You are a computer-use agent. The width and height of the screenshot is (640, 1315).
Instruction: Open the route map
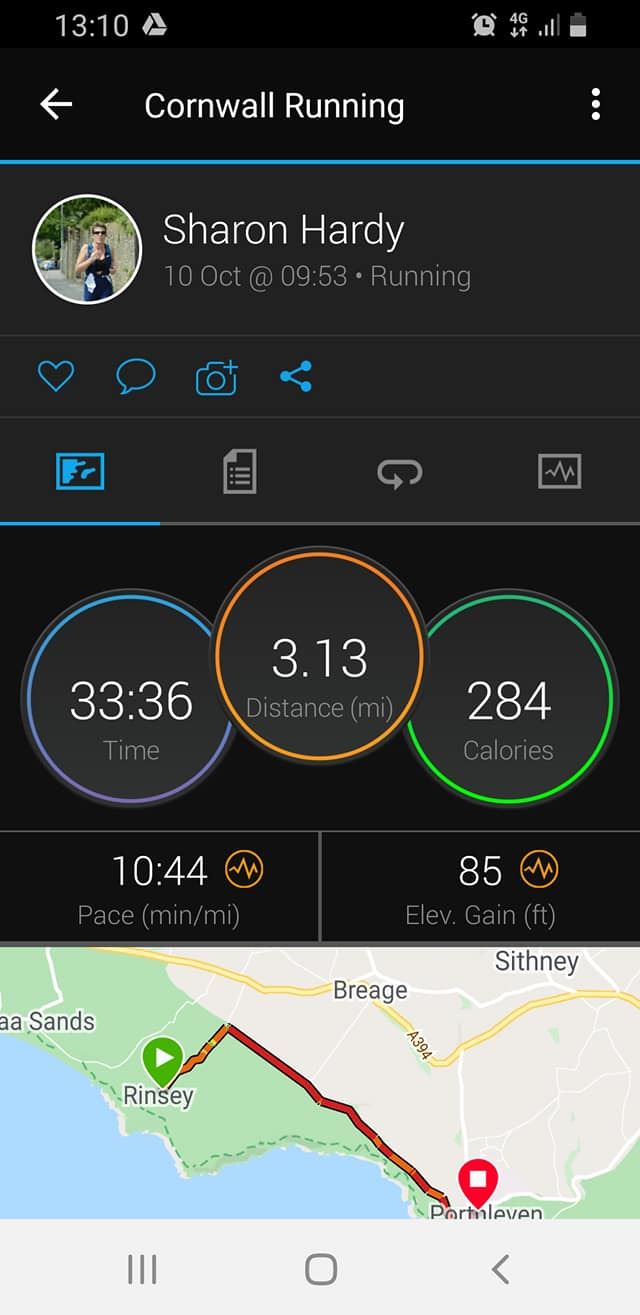[320, 1082]
